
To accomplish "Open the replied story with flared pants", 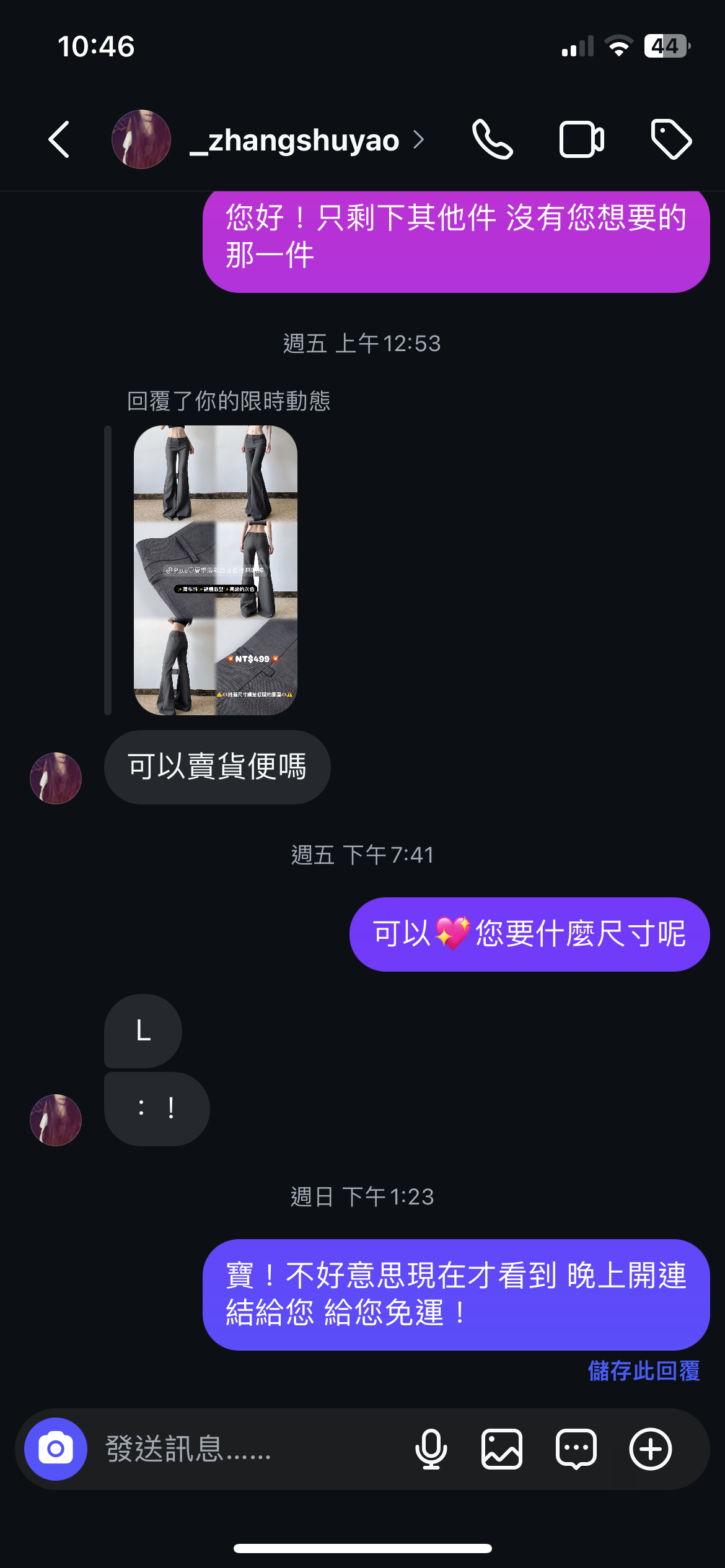I will [216, 570].
